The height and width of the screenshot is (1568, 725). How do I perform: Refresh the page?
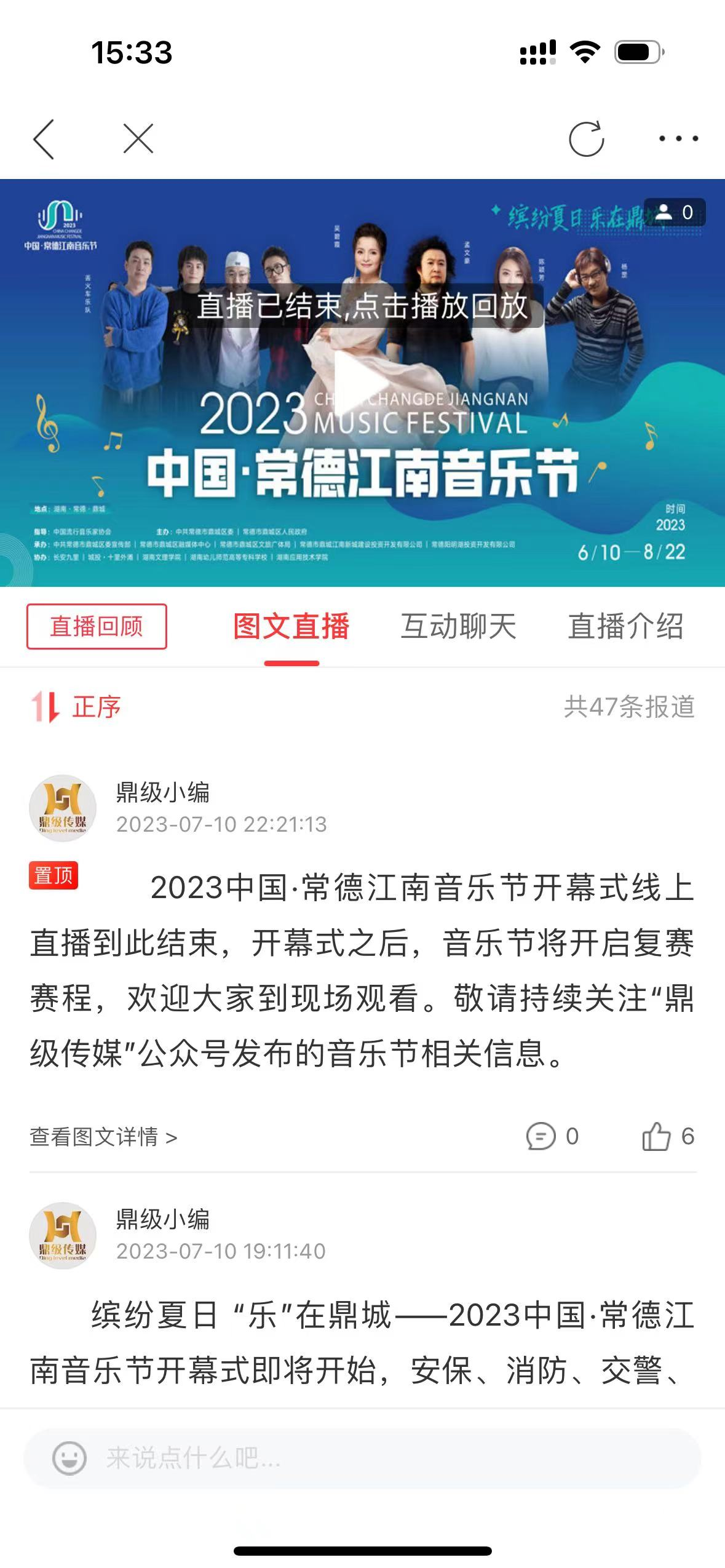click(x=586, y=139)
